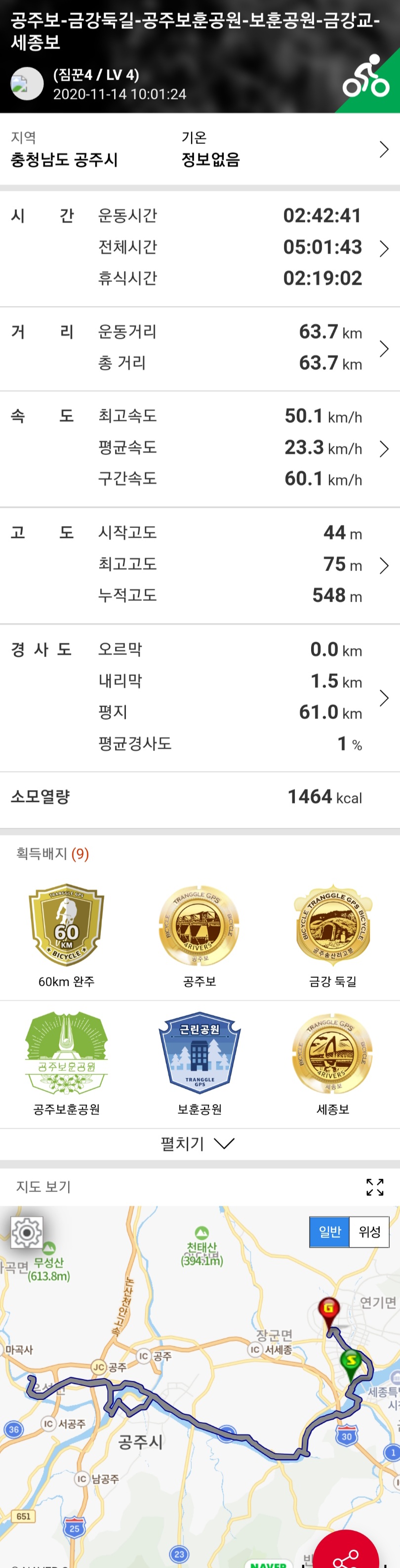This screenshot has height=1568, width=400.
Task: Open the map in fullscreen
Action: [374, 1187]
